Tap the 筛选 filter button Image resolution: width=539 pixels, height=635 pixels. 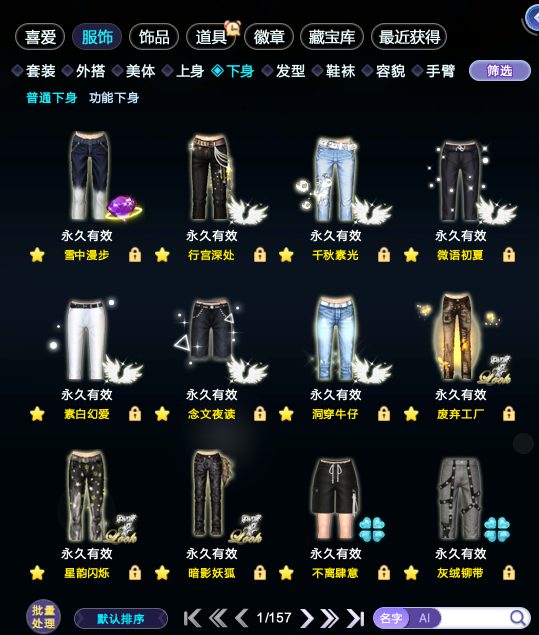(500, 71)
